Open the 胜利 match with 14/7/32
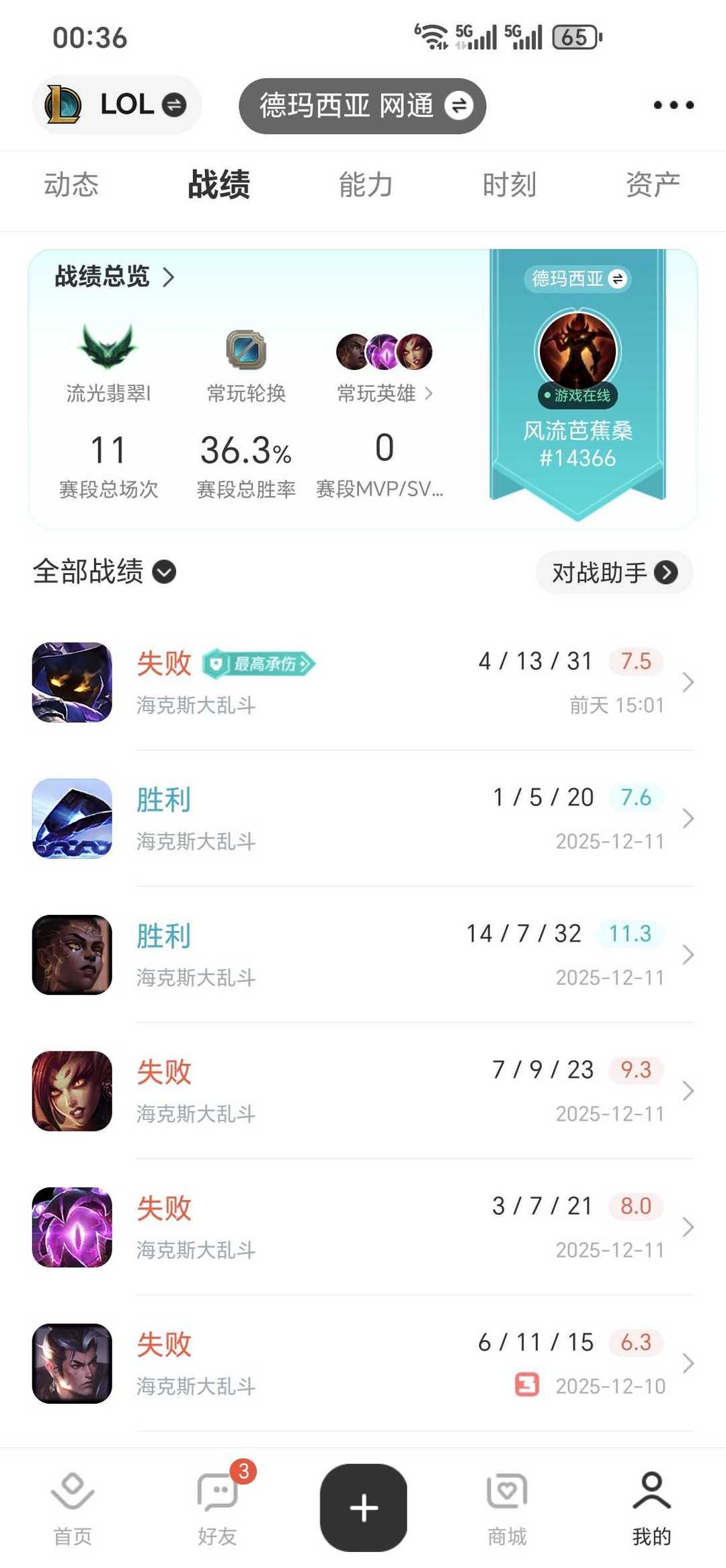 pos(363,955)
